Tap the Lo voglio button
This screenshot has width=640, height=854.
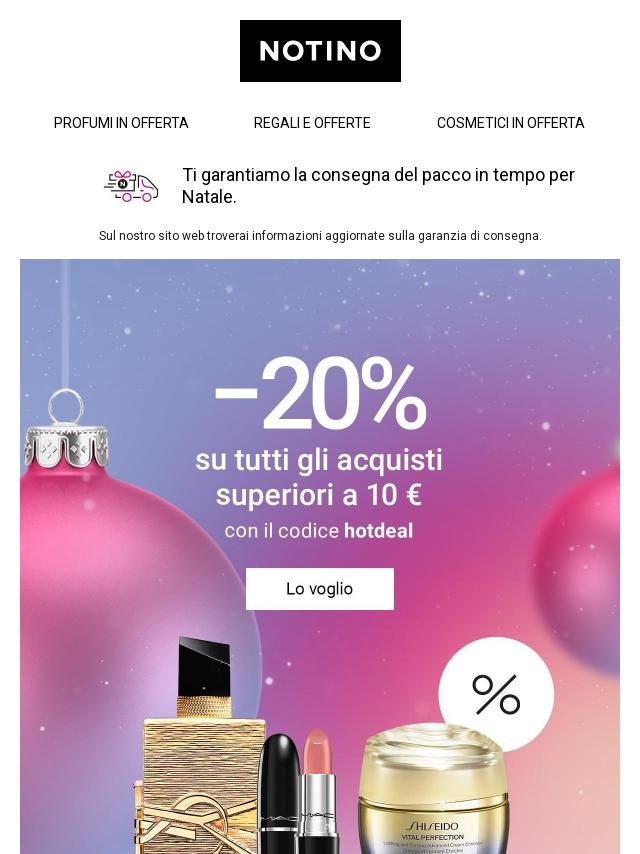pos(320,589)
